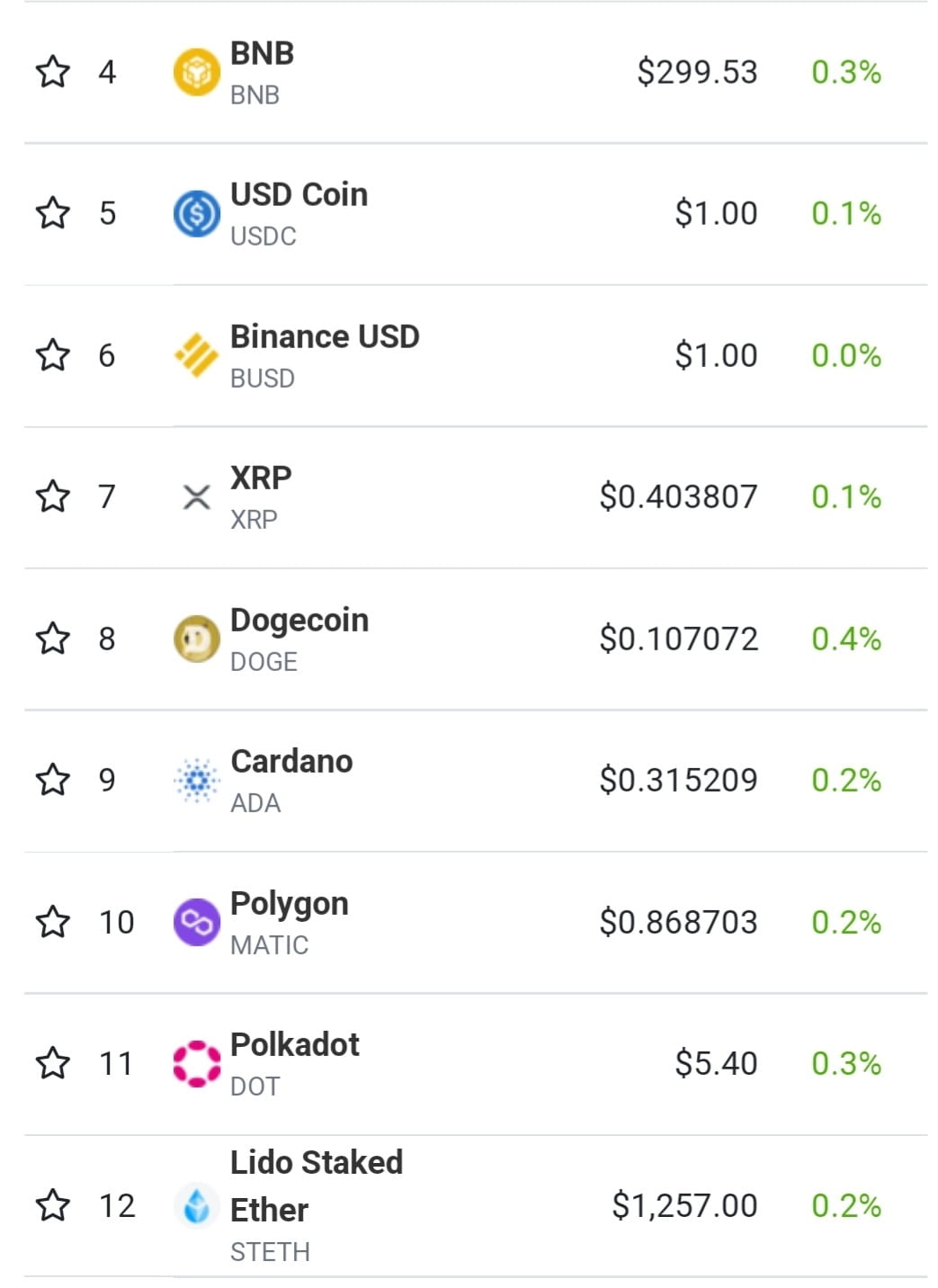Click the Lido Staked Ether droplet icon
This screenshot has height=1288, width=938.
[196, 1206]
